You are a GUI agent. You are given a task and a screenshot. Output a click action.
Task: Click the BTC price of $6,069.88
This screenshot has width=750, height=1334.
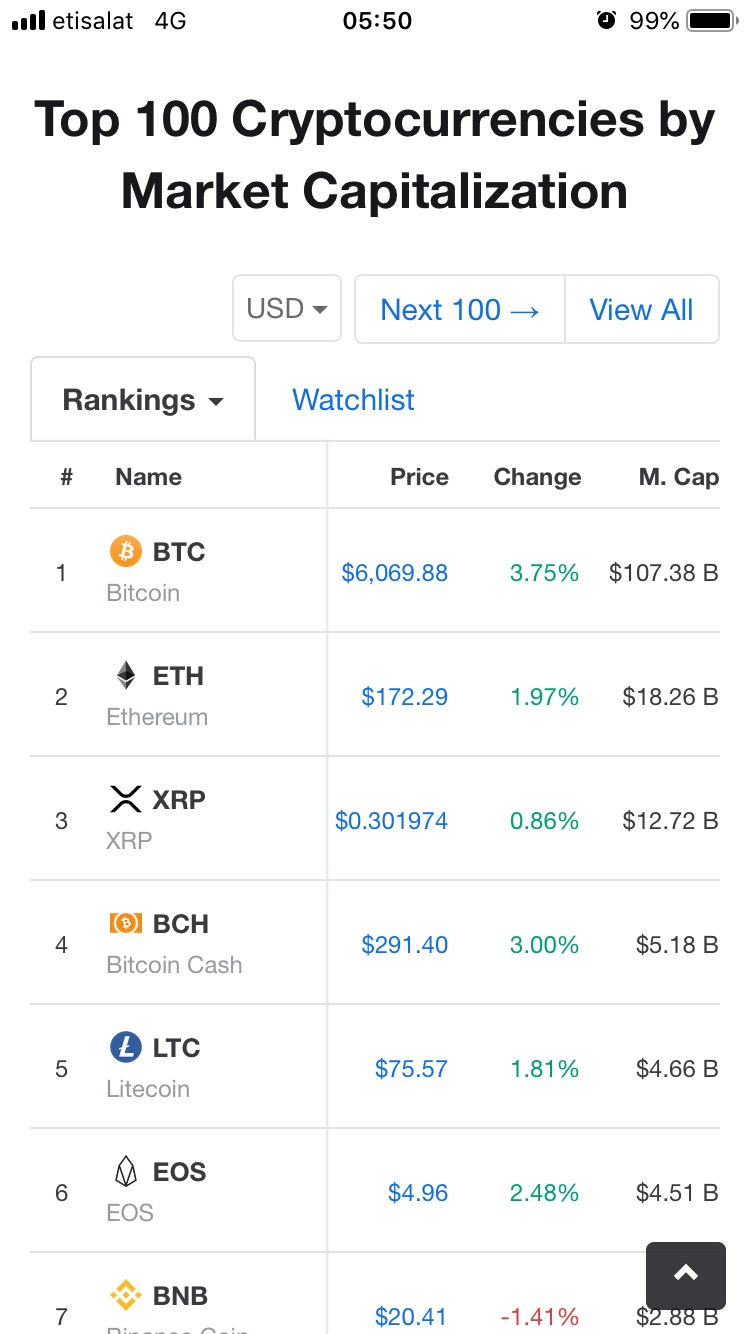(x=394, y=572)
